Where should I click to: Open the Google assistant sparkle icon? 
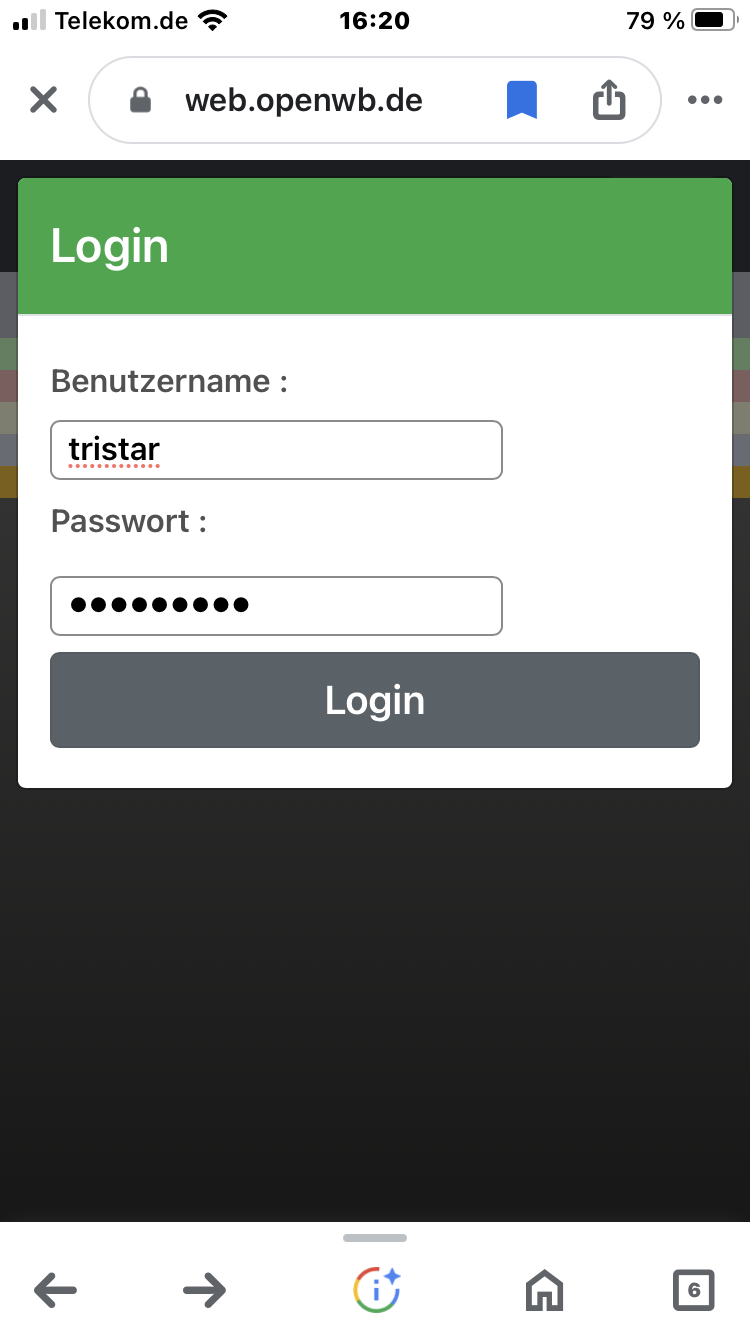[376, 1290]
